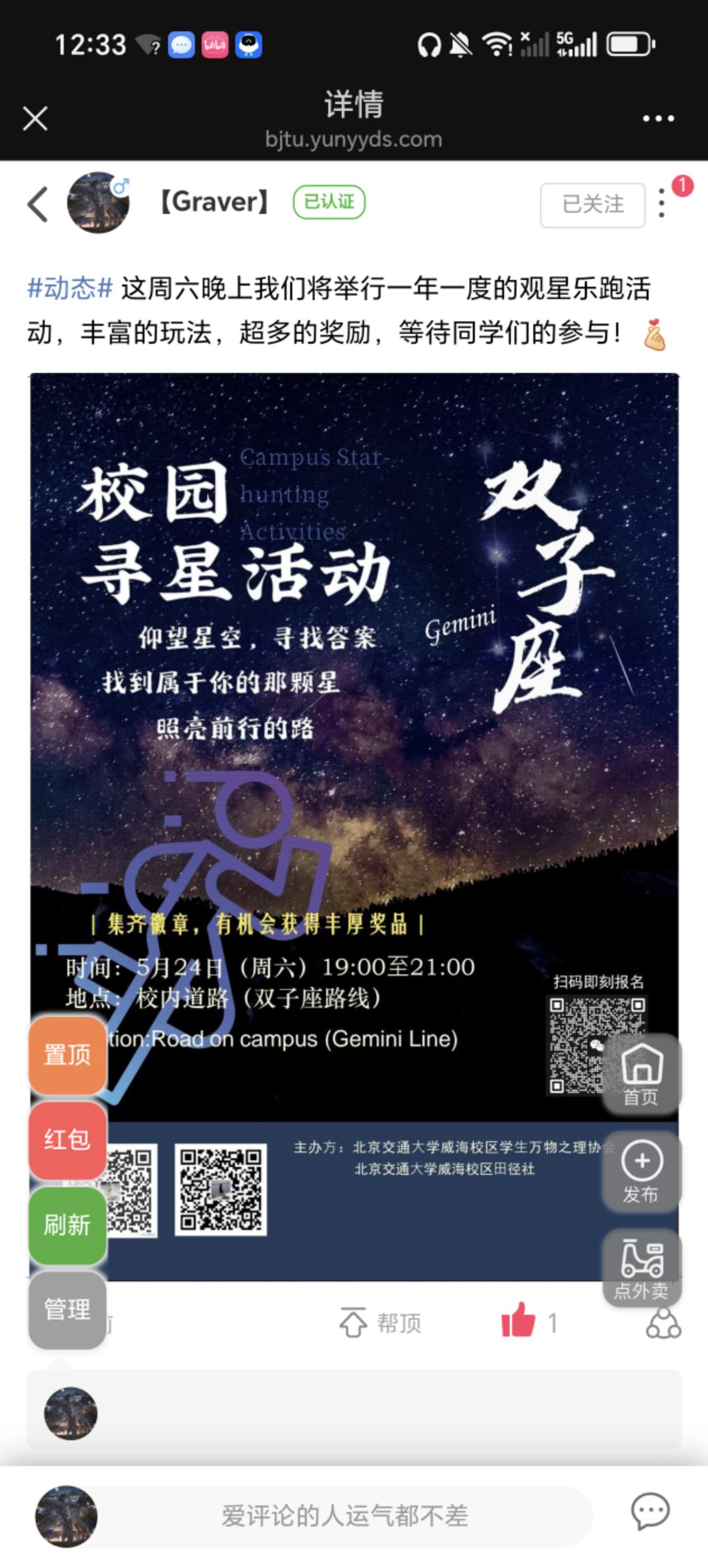Close the details webview
This screenshot has height=1568, width=708.
pos(35,118)
